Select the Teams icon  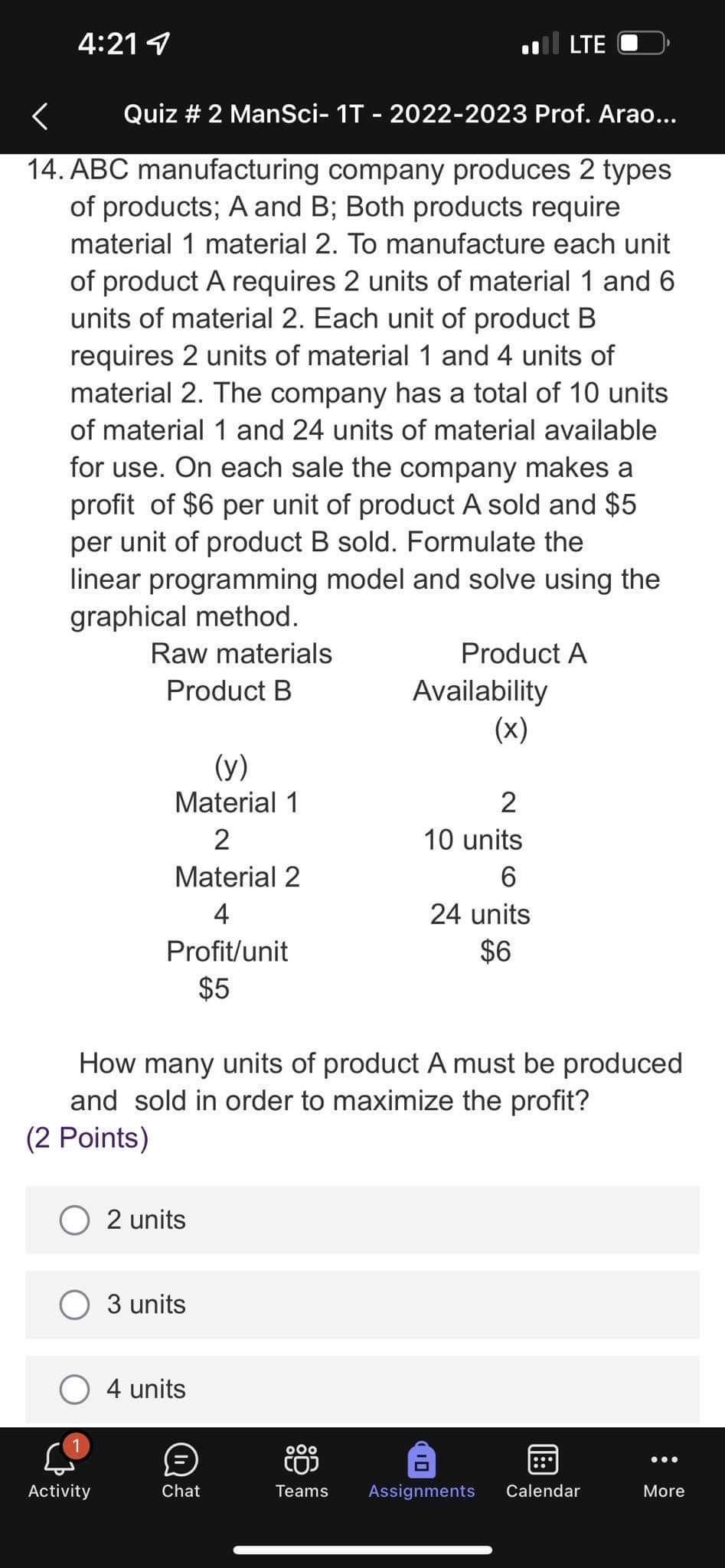tap(301, 1459)
